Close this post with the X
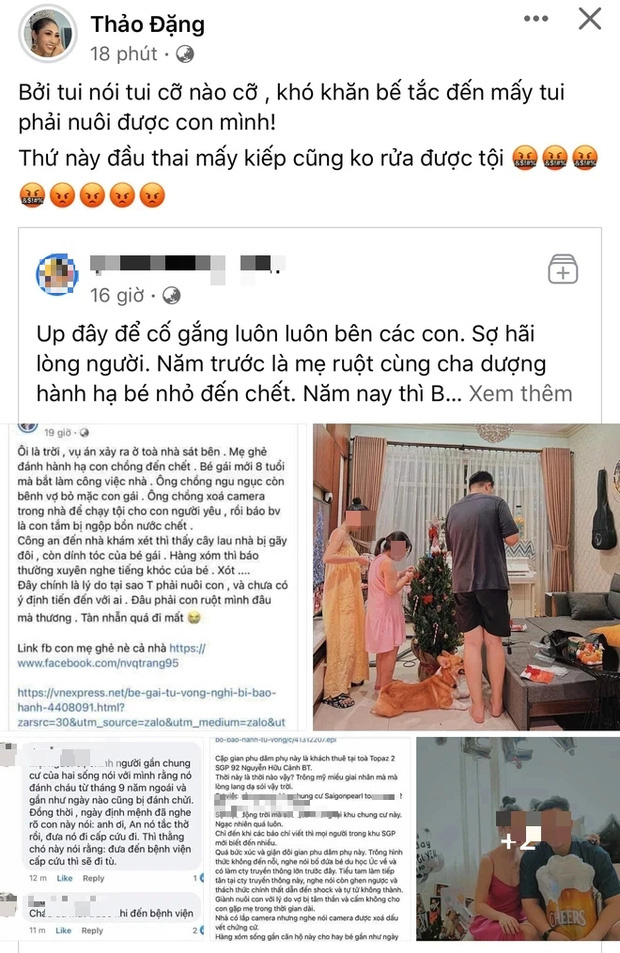Viewport: 620px width, 953px height. tap(591, 18)
